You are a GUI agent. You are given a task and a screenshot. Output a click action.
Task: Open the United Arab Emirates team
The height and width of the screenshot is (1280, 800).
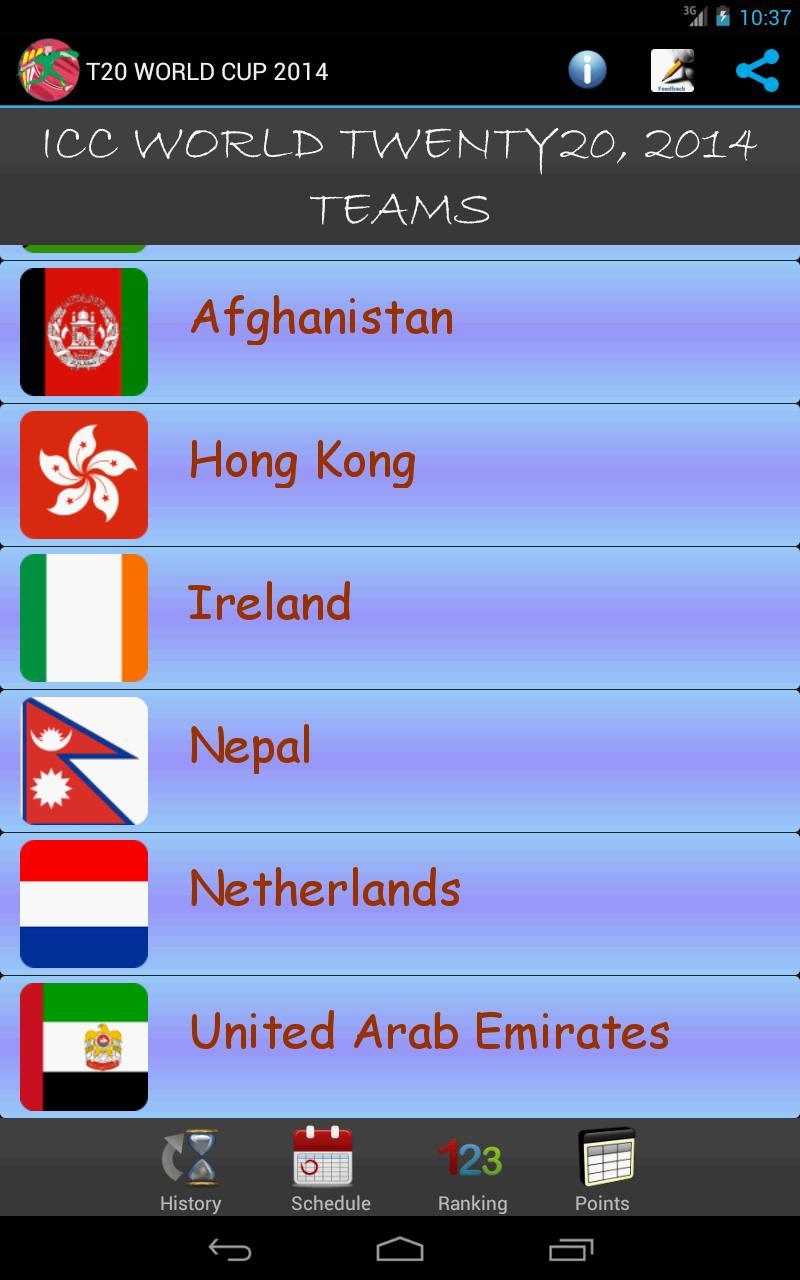pyautogui.click(x=400, y=1047)
